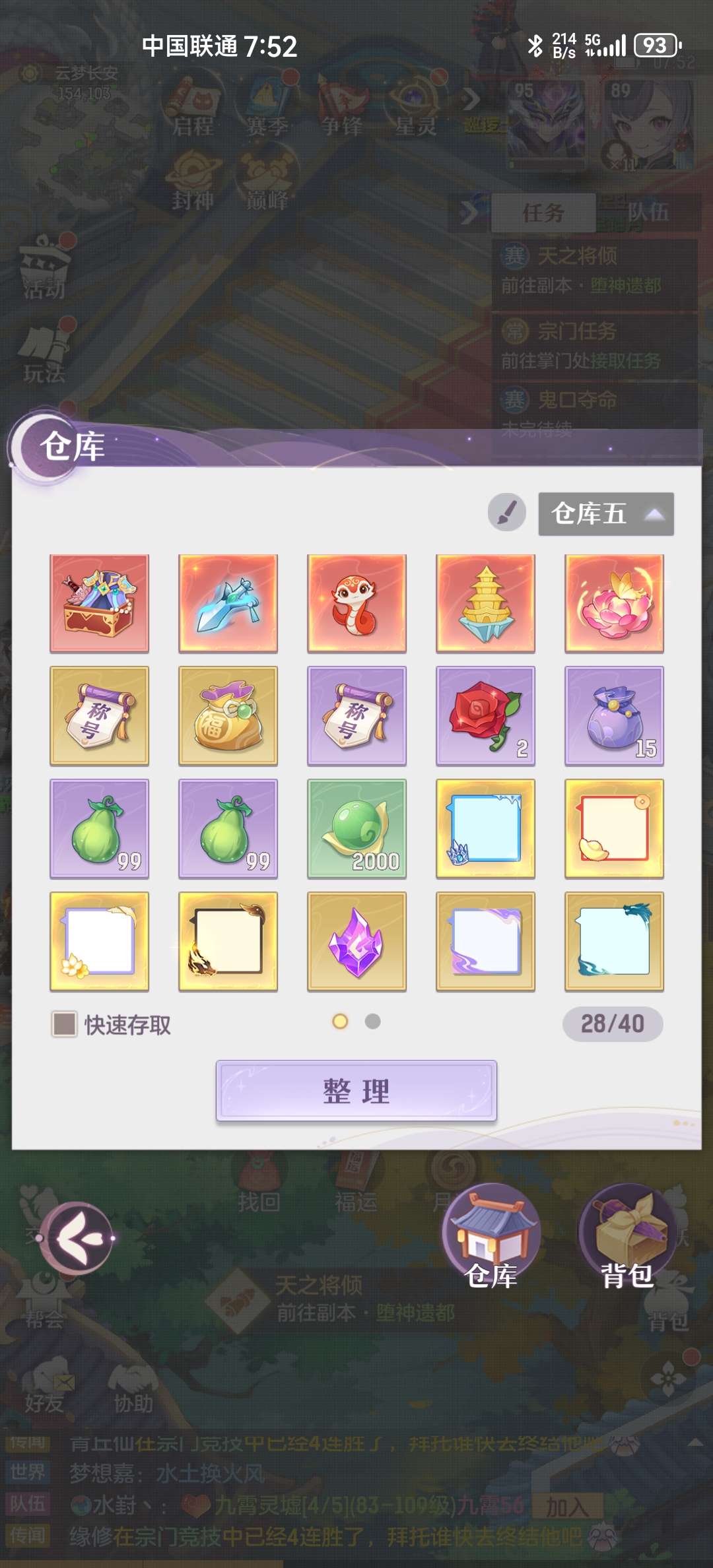Select the purple pouch with 15
This screenshot has width=713, height=1568.
click(614, 716)
